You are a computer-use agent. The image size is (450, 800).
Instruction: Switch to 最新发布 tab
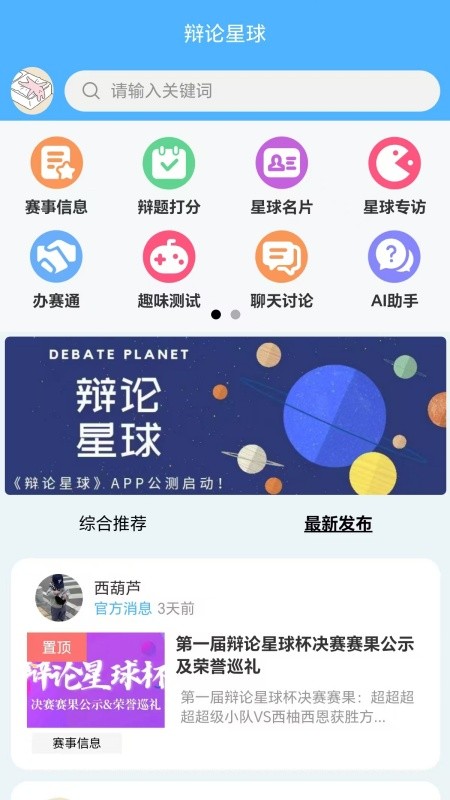[x=338, y=524]
